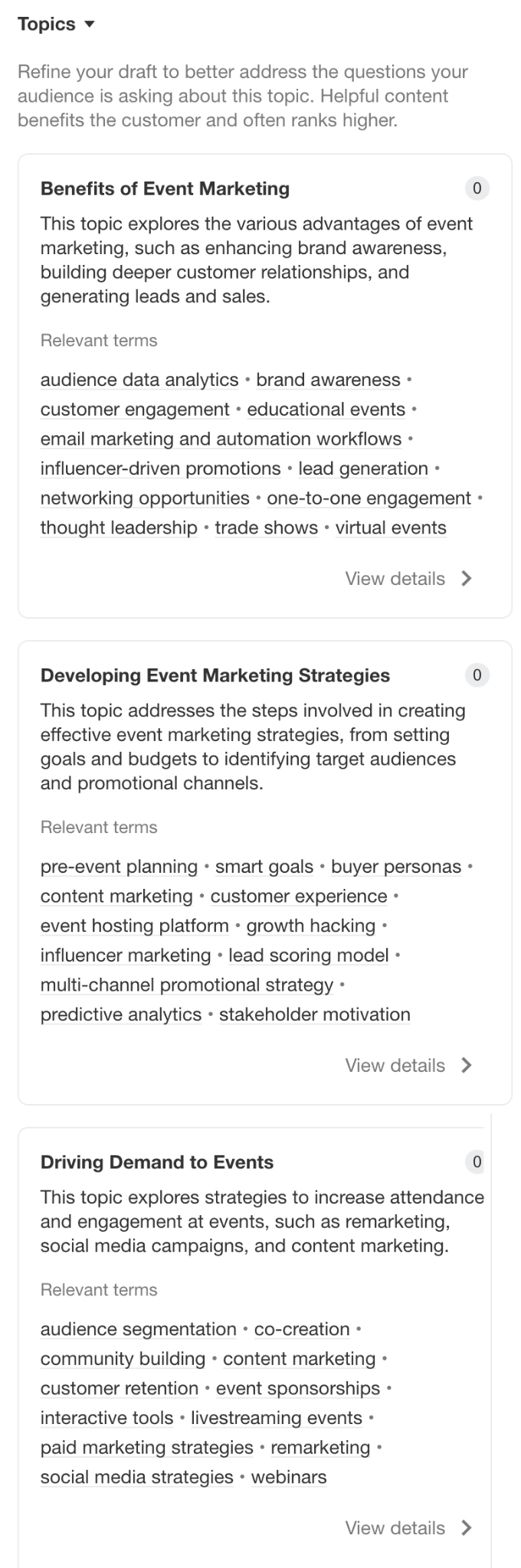Open the webinars term
521x1568 pixels.
tap(289, 1478)
